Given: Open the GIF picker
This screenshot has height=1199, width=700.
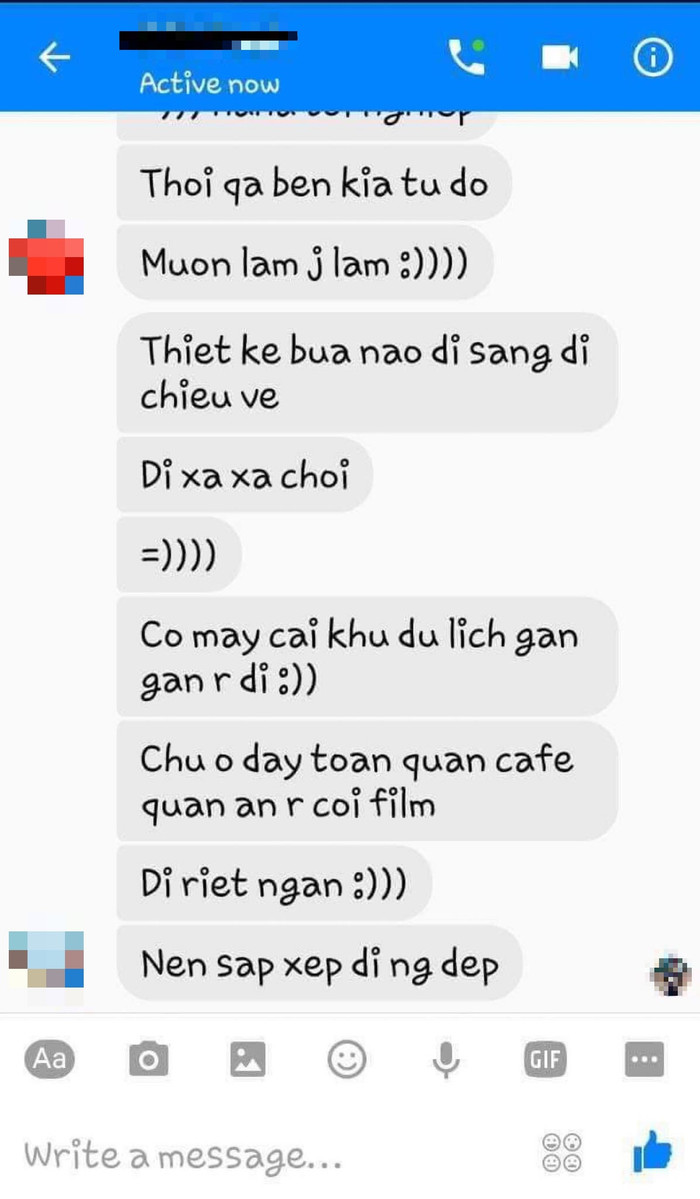Looking at the screenshot, I should [x=545, y=1059].
